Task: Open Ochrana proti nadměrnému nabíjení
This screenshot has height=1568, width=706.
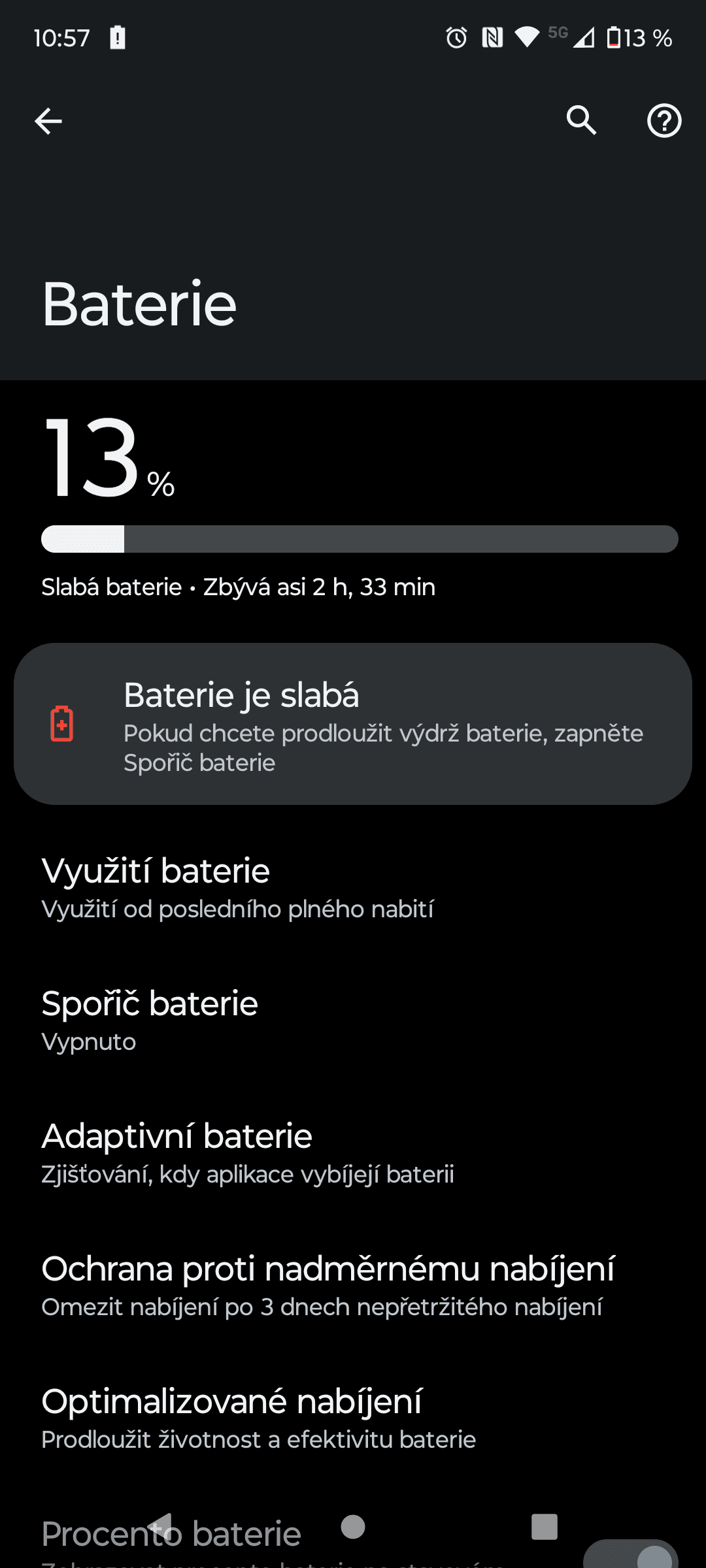Action: 353,1286
